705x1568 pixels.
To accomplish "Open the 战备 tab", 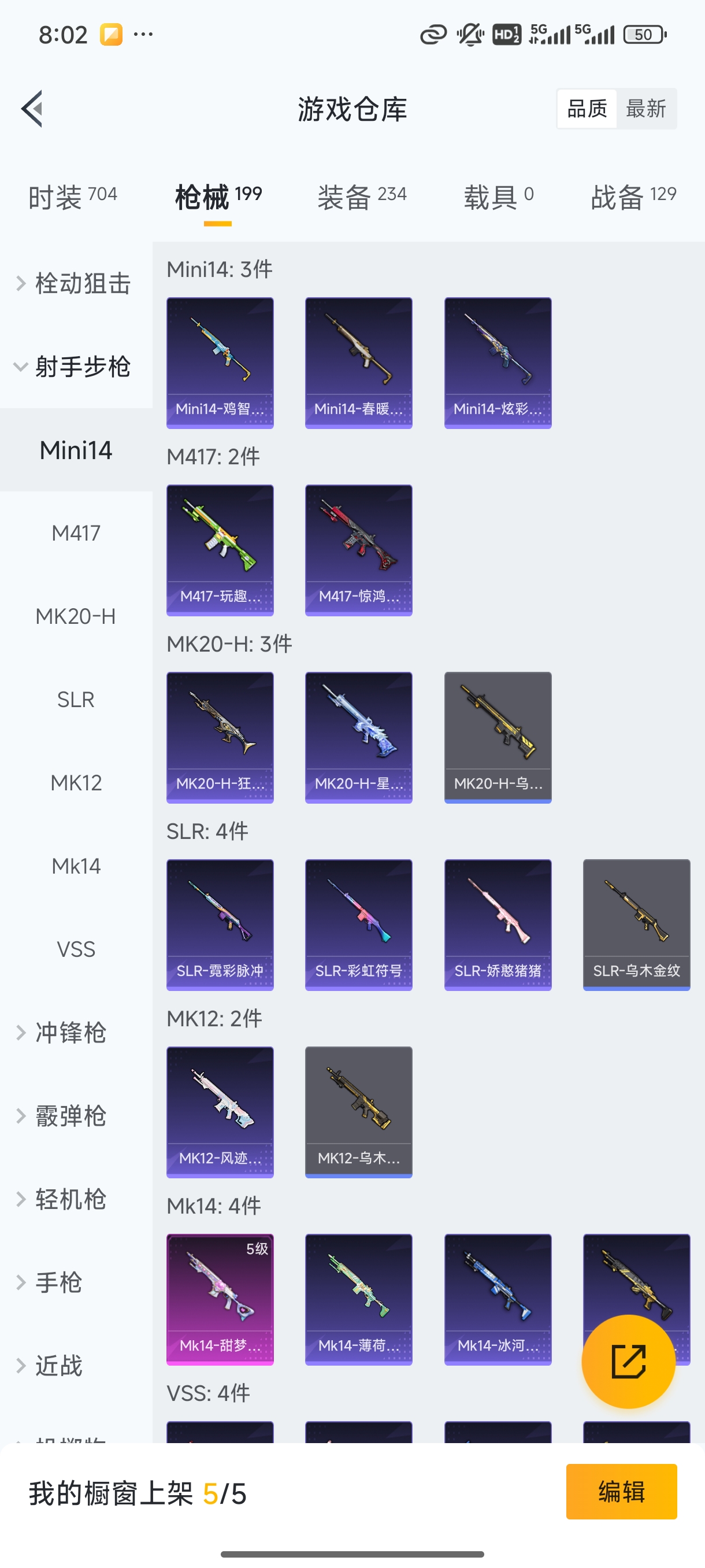I will click(633, 197).
